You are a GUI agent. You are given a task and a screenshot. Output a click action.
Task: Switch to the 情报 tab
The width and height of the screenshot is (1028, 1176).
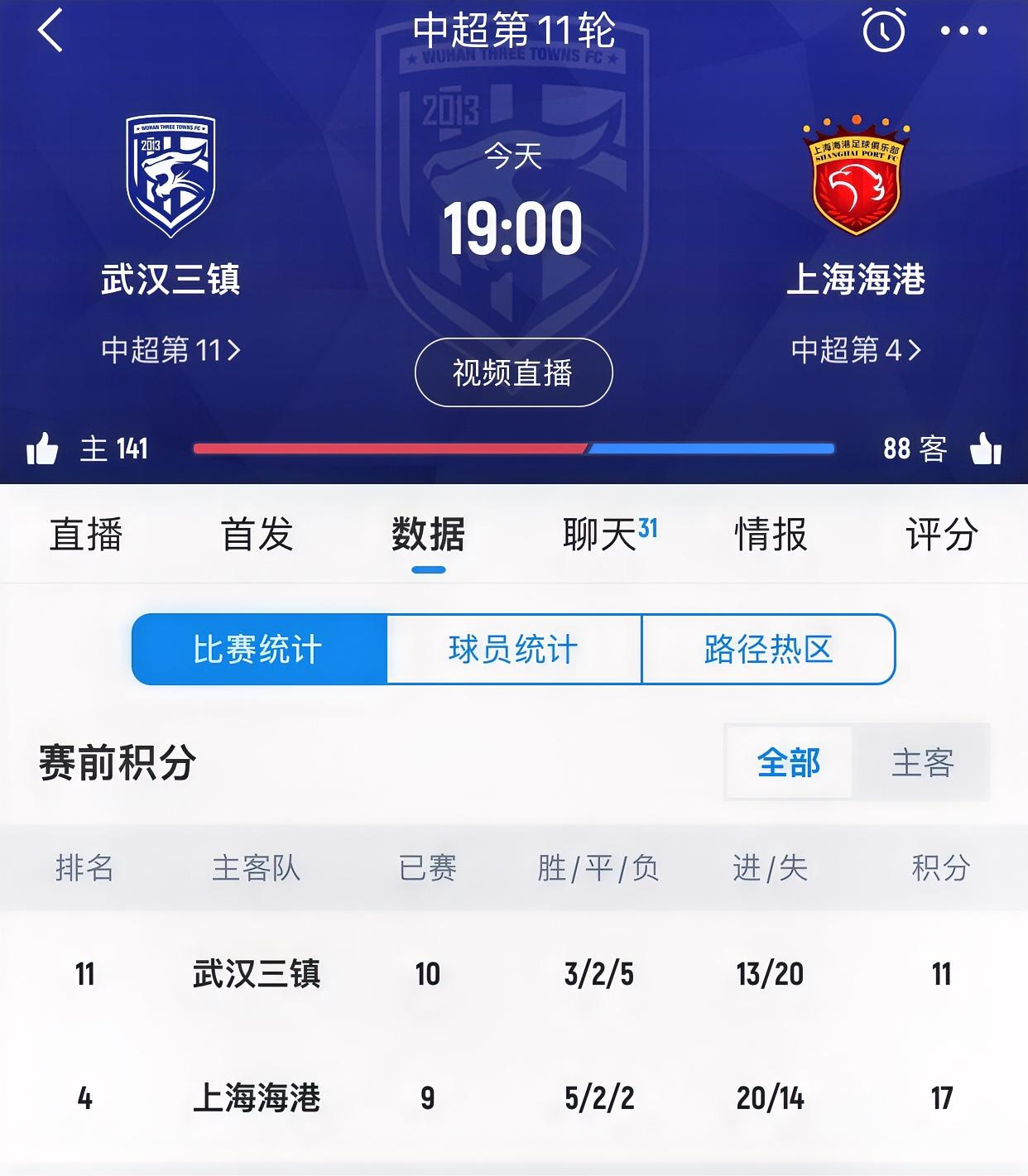(x=771, y=535)
